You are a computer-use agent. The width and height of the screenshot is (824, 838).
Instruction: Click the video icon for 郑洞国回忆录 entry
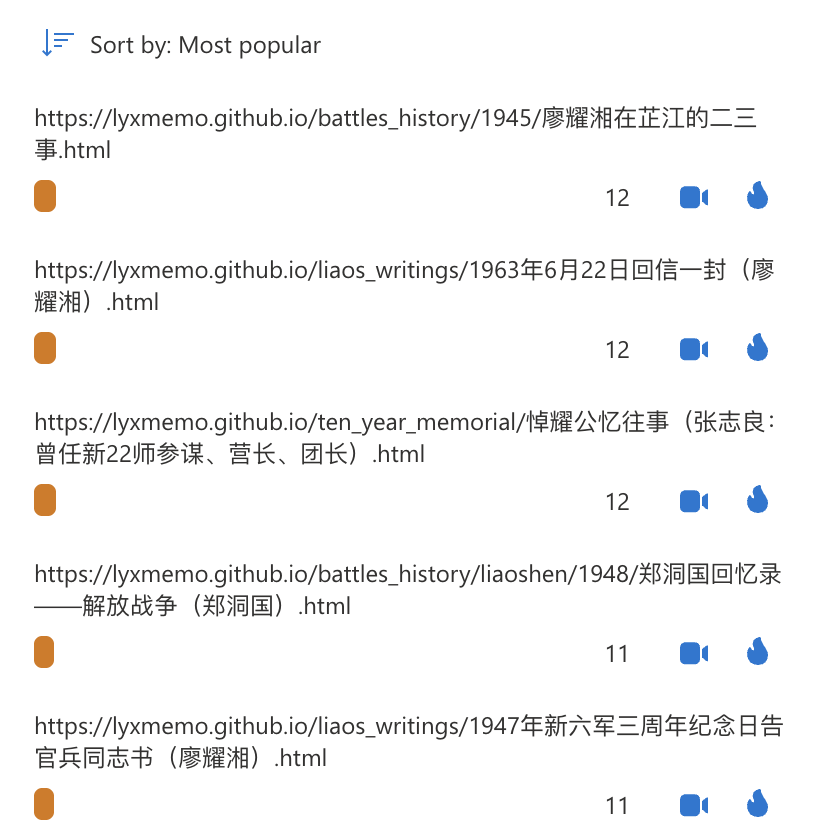(694, 652)
